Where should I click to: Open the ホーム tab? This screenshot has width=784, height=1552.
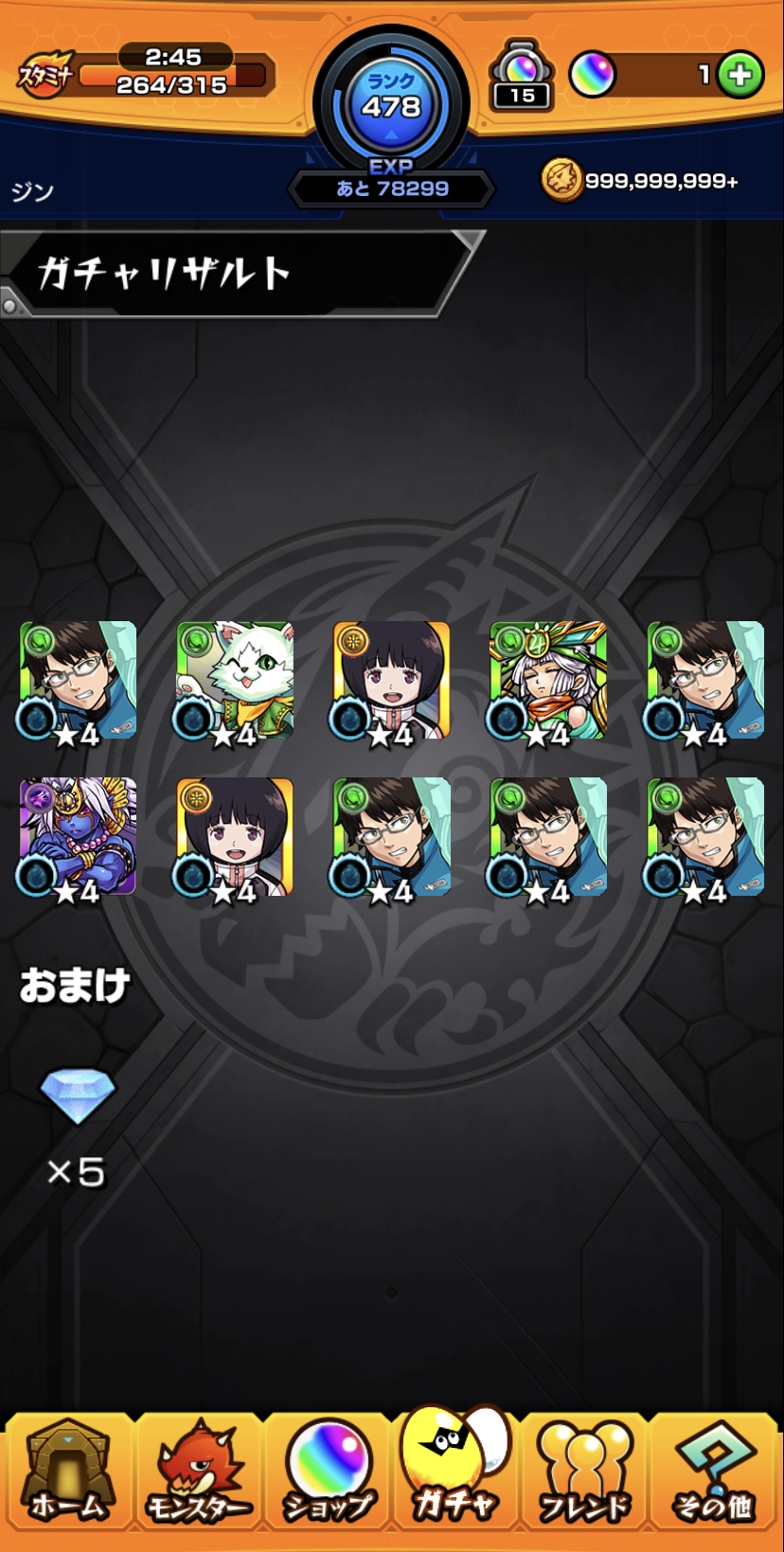click(67, 1471)
